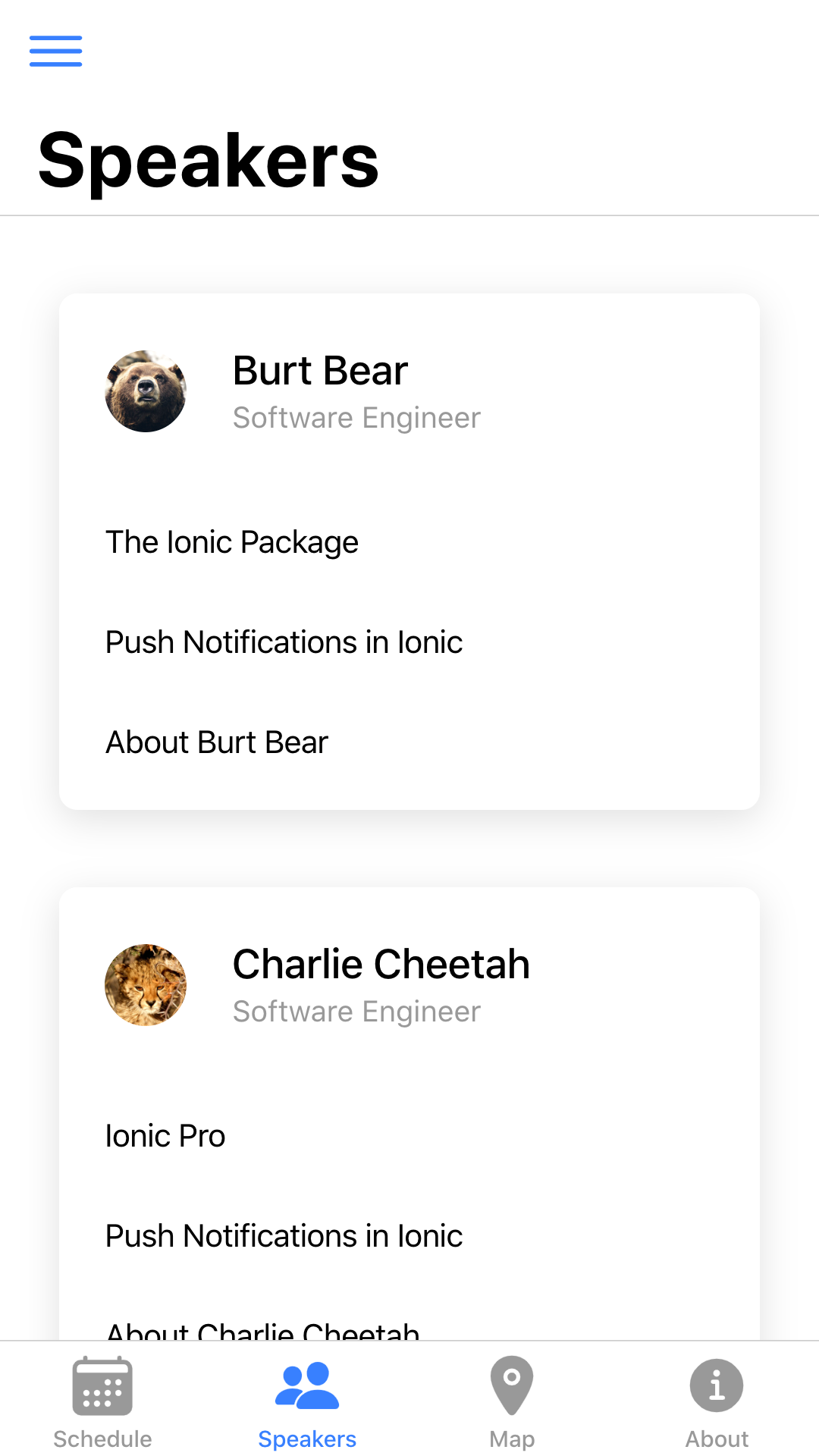Open the About tab

pos(717,1401)
